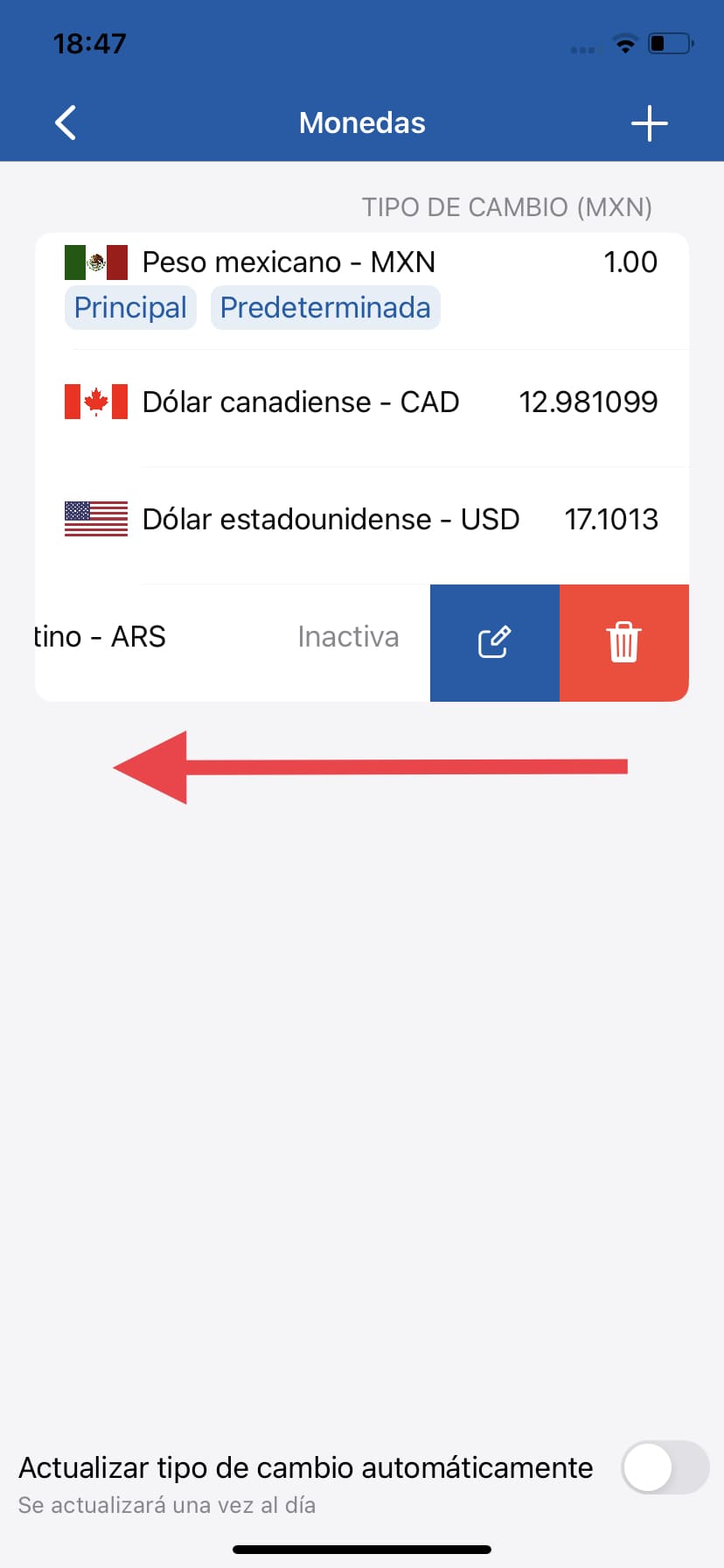This screenshot has height=1568, width=724.
Task: Enable automatic exchange rate updates
Action: 665,1467
